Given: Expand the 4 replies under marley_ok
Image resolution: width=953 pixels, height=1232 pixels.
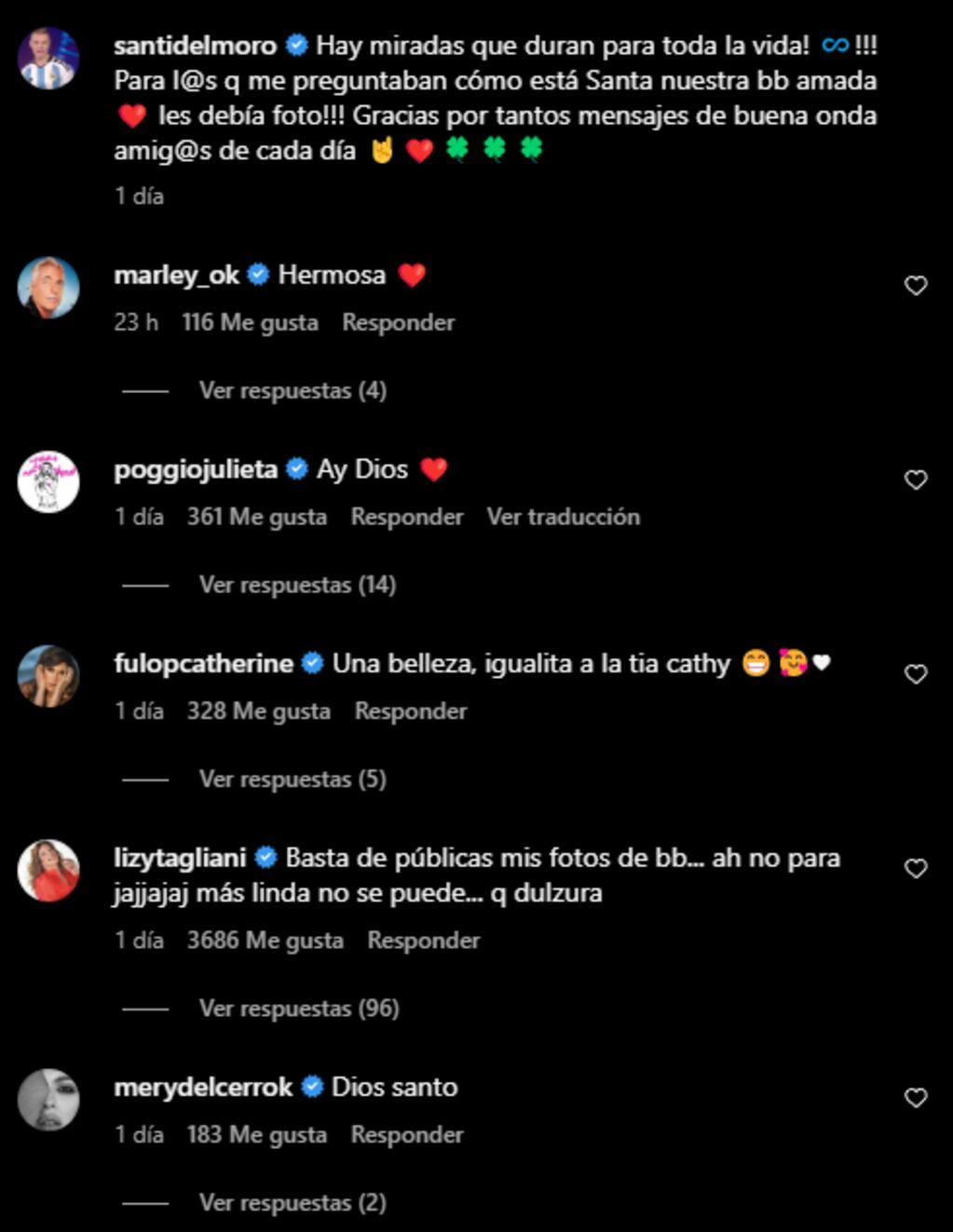Looking at the screenshot, I should 293,391.
